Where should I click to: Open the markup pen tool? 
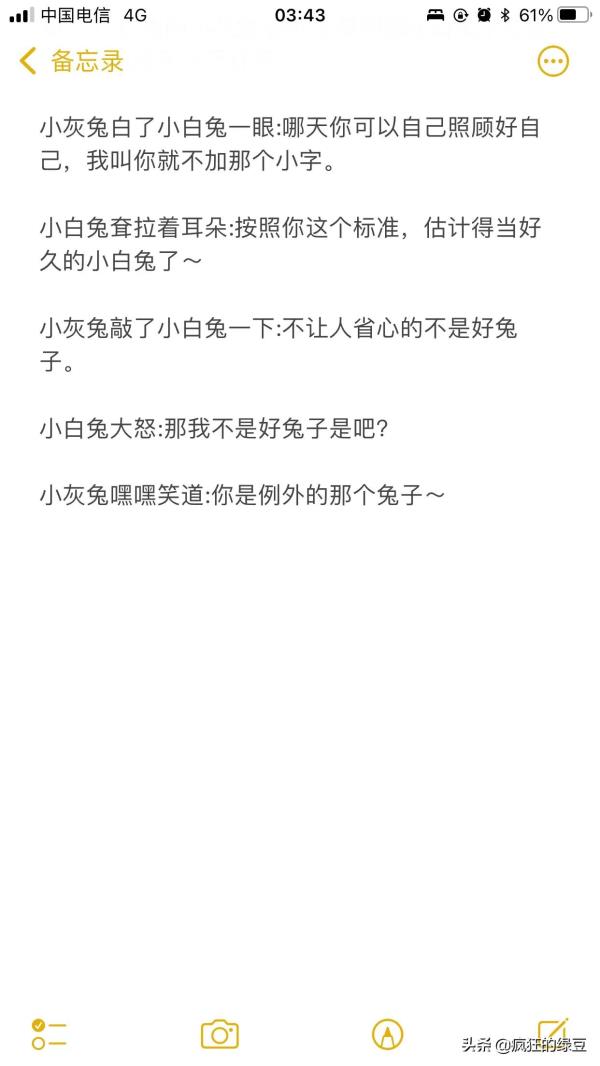pos(387,1034)
